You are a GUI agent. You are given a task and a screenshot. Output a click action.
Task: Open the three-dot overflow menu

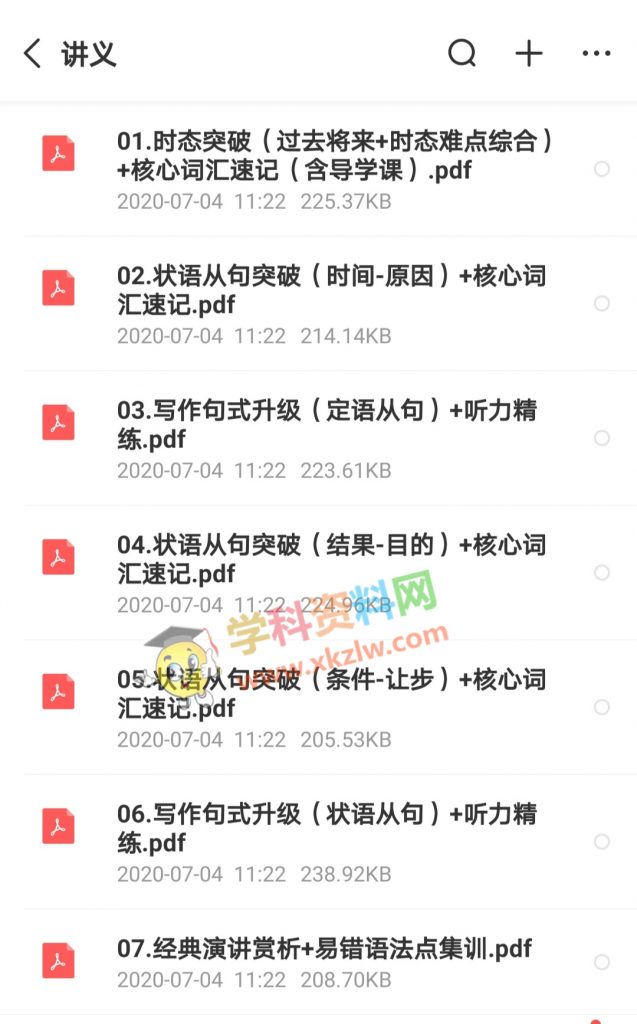596,53
